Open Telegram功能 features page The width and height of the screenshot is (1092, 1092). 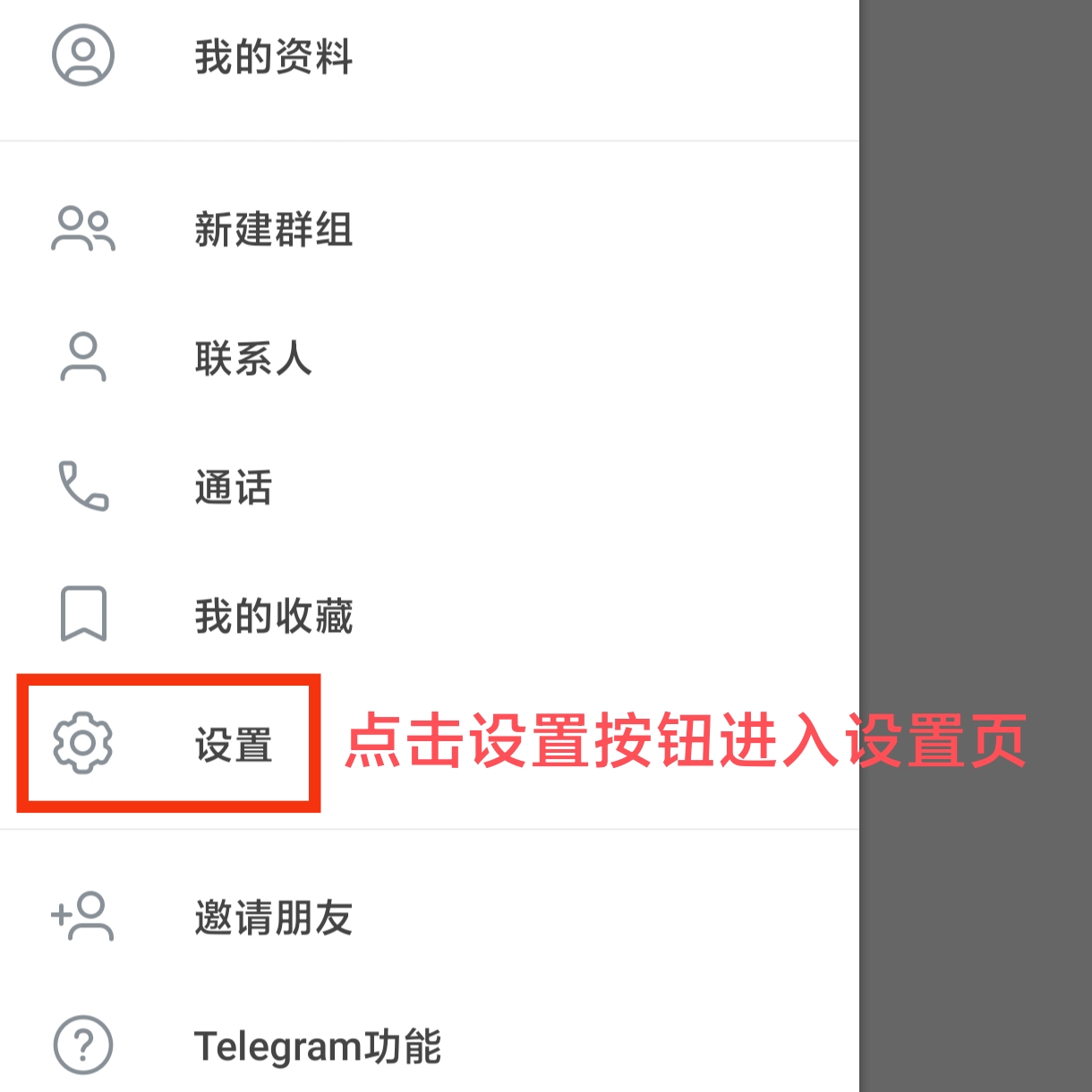317,1045
